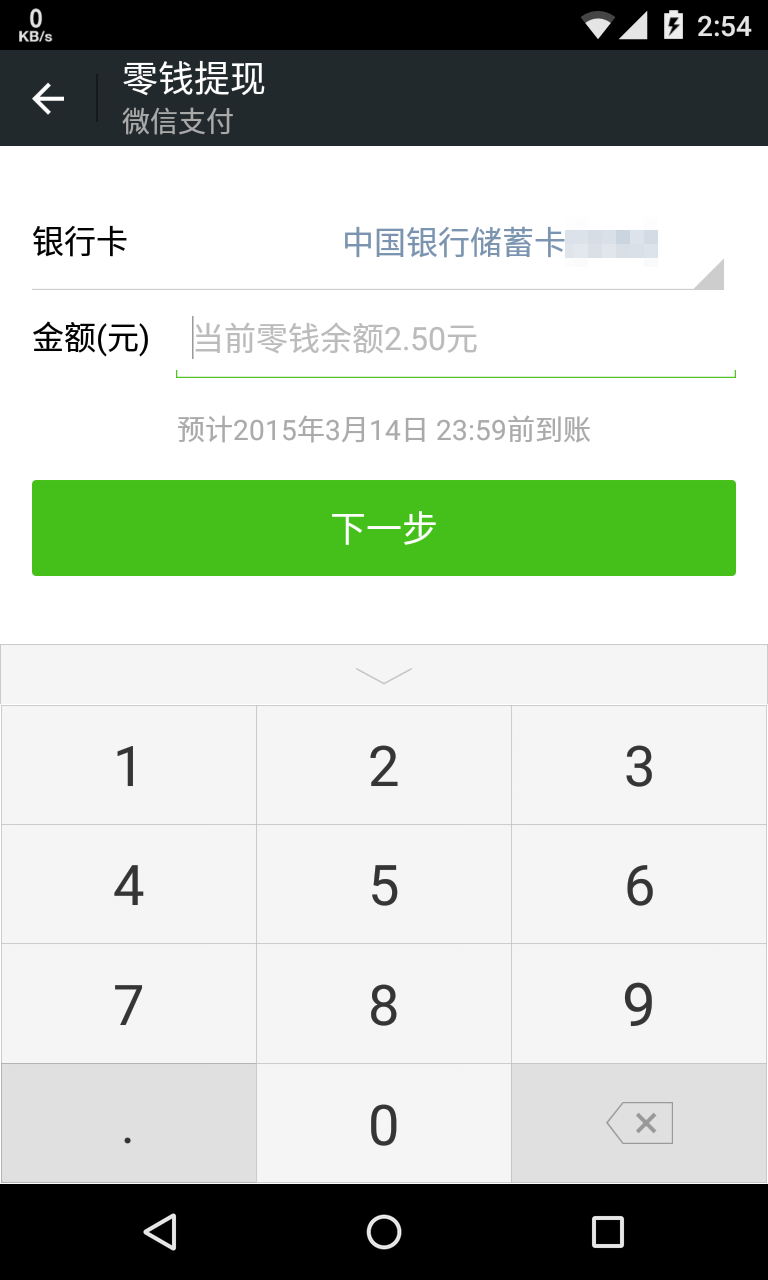The image size is (768, 1280).
Task: Tap the green 下一步 button
Action: [384, 528]
